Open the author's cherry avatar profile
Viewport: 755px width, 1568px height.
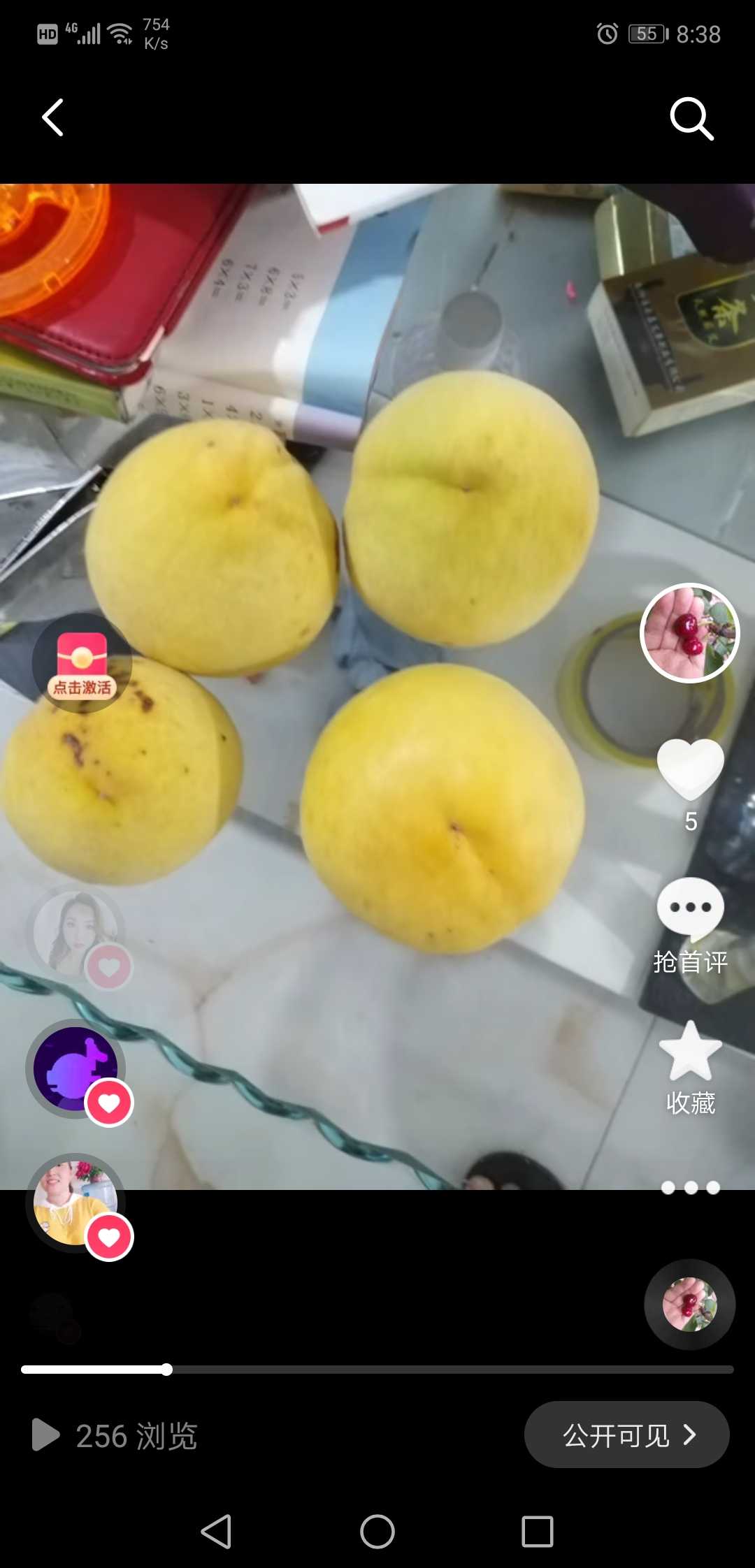690,632
